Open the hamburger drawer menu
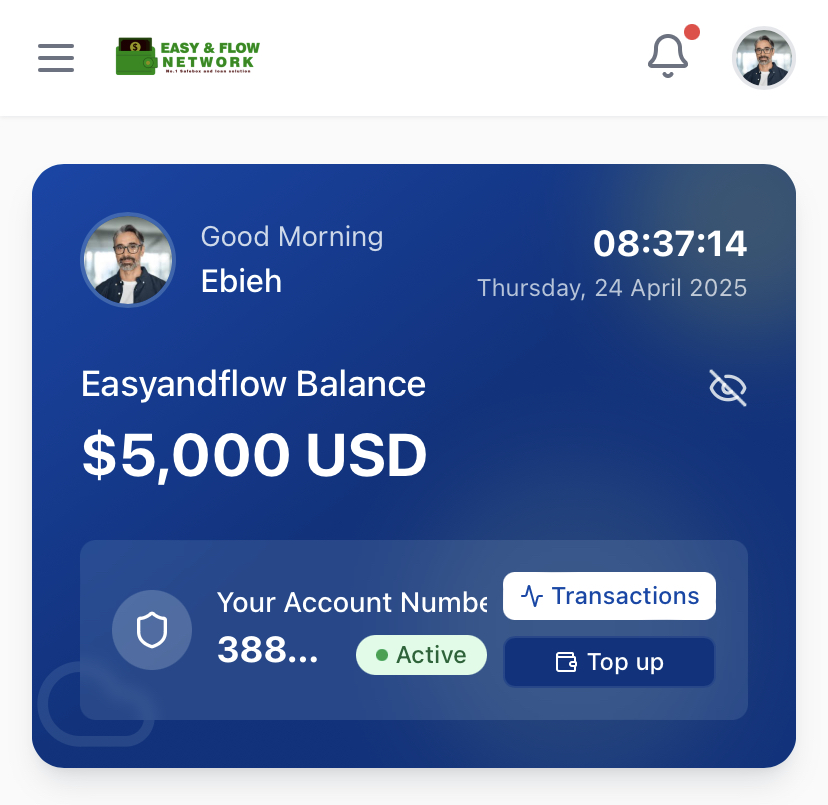Screen dimensions: 828x805 pyautogui.click(x=56, y=58)
